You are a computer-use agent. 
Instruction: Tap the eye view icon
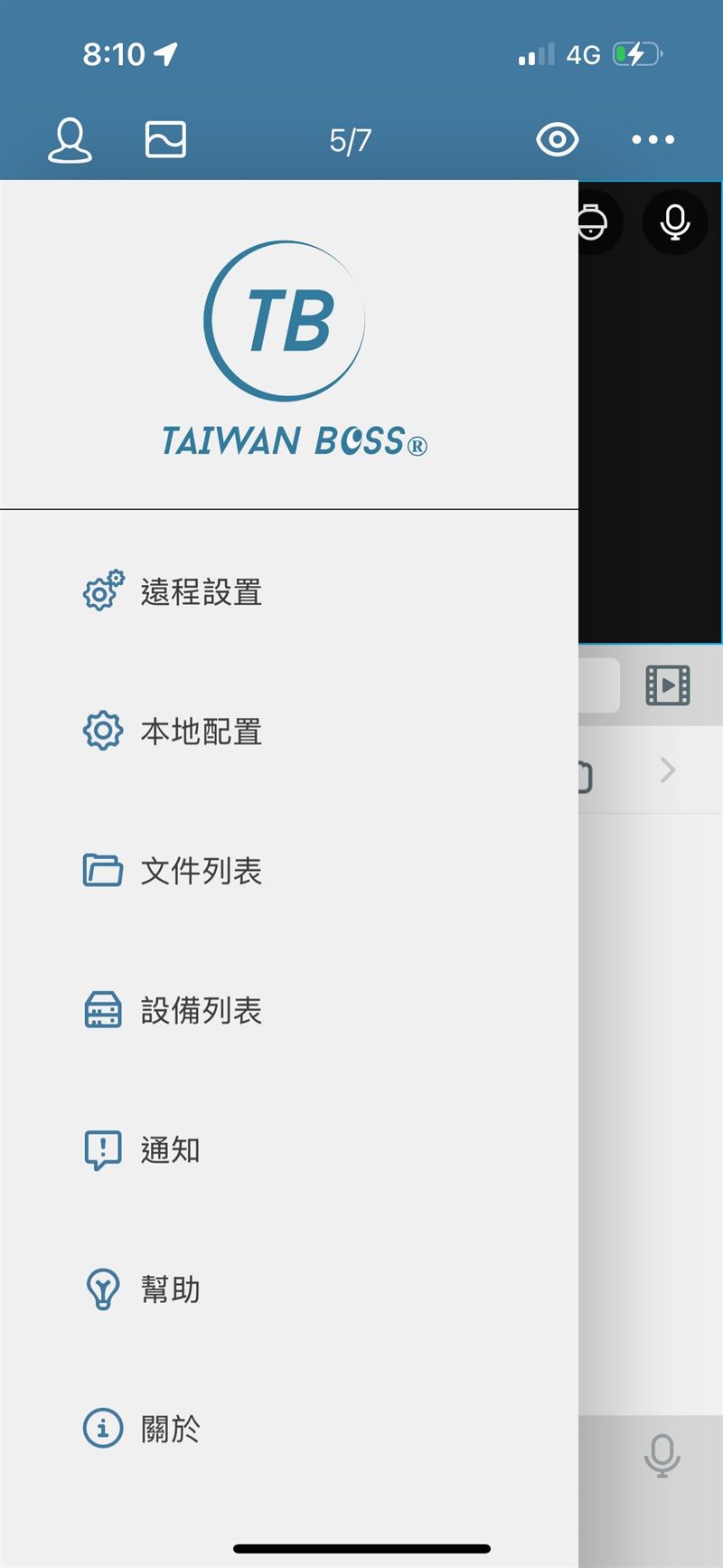[x=557, y=140]
